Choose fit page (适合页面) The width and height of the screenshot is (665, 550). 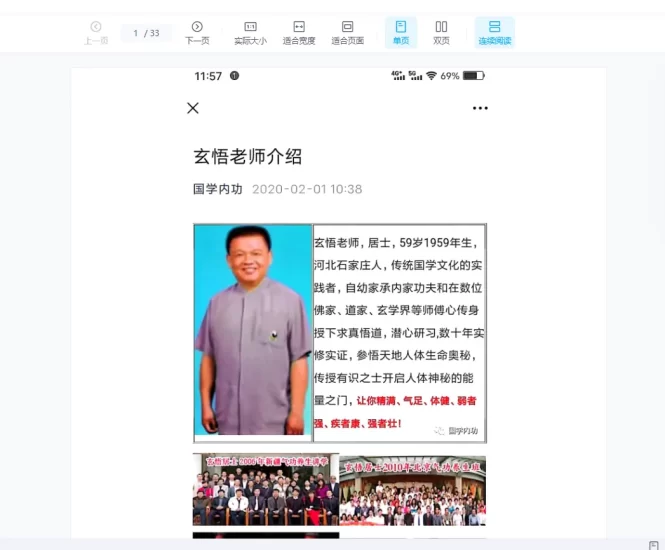pos(347,32)
